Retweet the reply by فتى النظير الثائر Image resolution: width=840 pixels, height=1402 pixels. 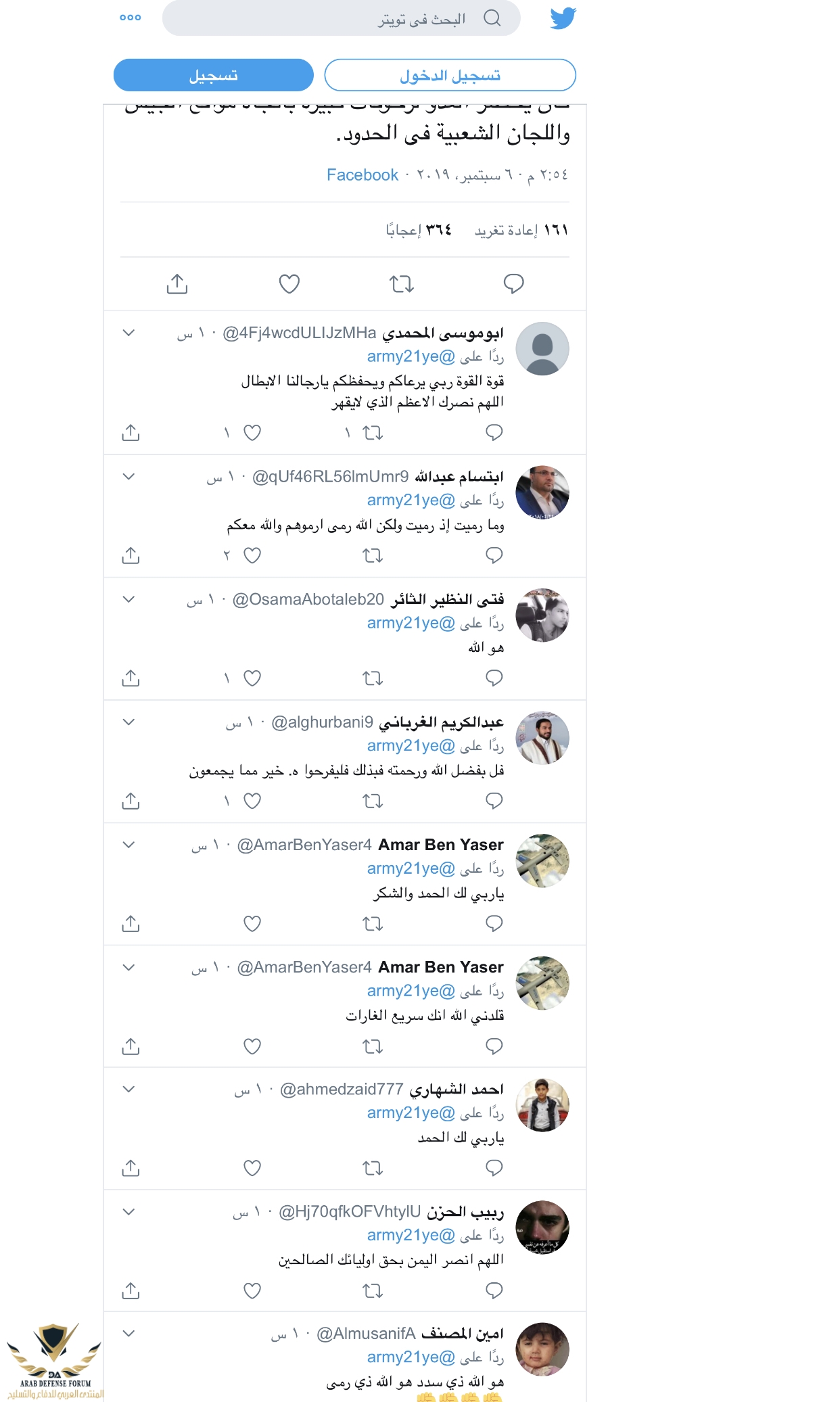pyautogui.click(x=373, y=678)
